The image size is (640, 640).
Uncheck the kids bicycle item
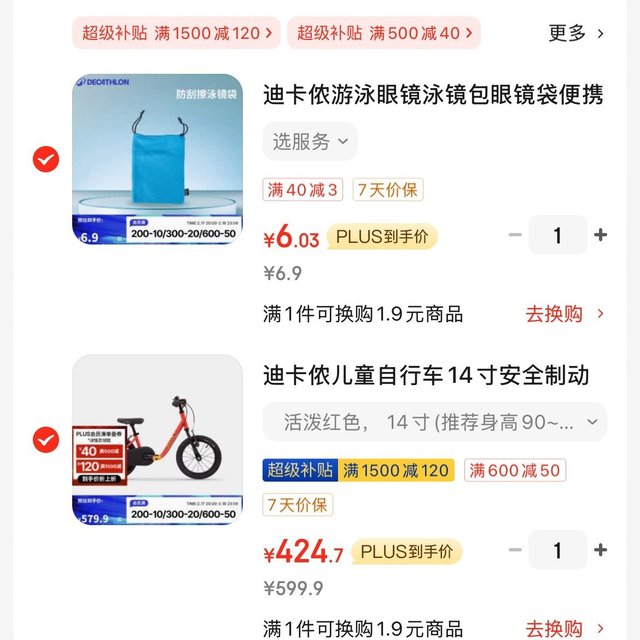[x=46, y=439]
